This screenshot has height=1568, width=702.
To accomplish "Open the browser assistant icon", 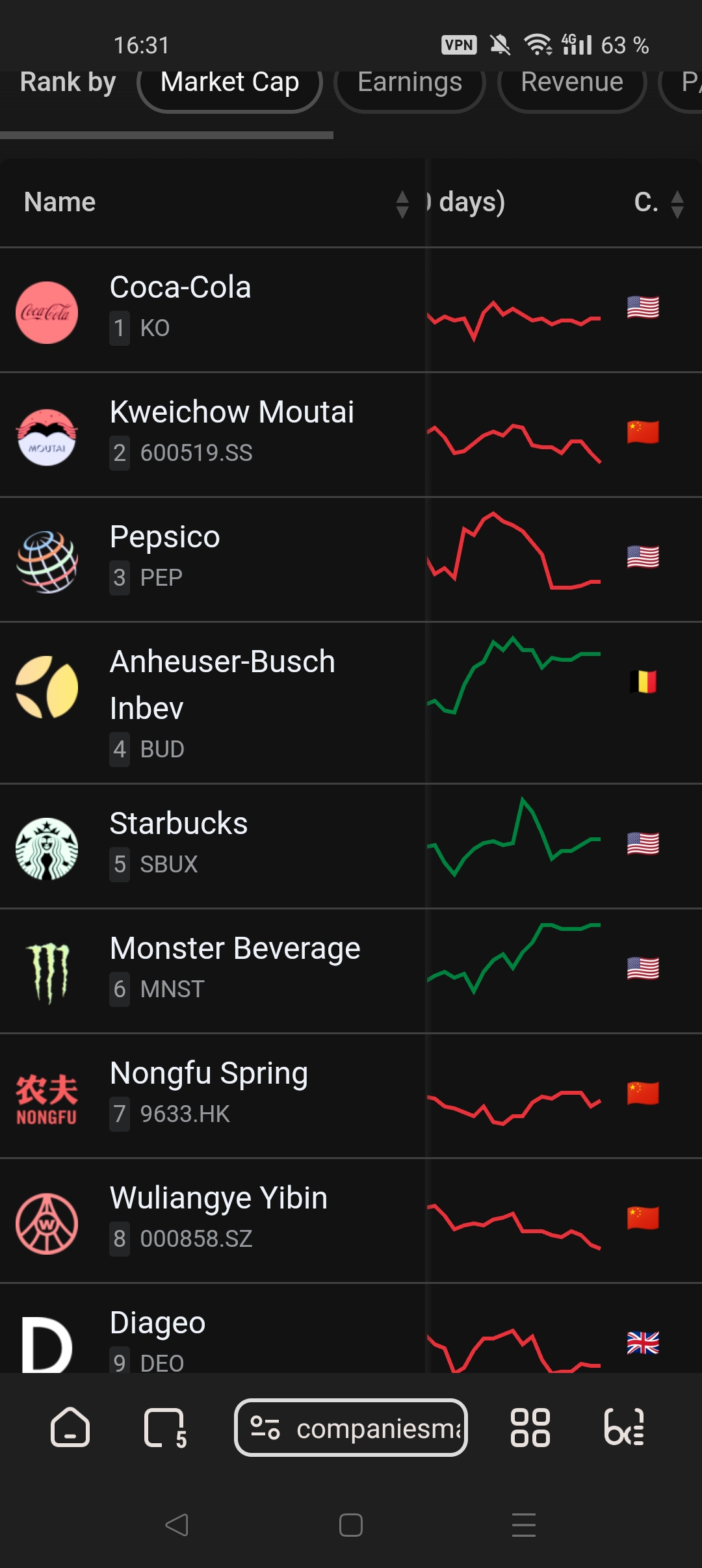I will [x=624, y=1428].
